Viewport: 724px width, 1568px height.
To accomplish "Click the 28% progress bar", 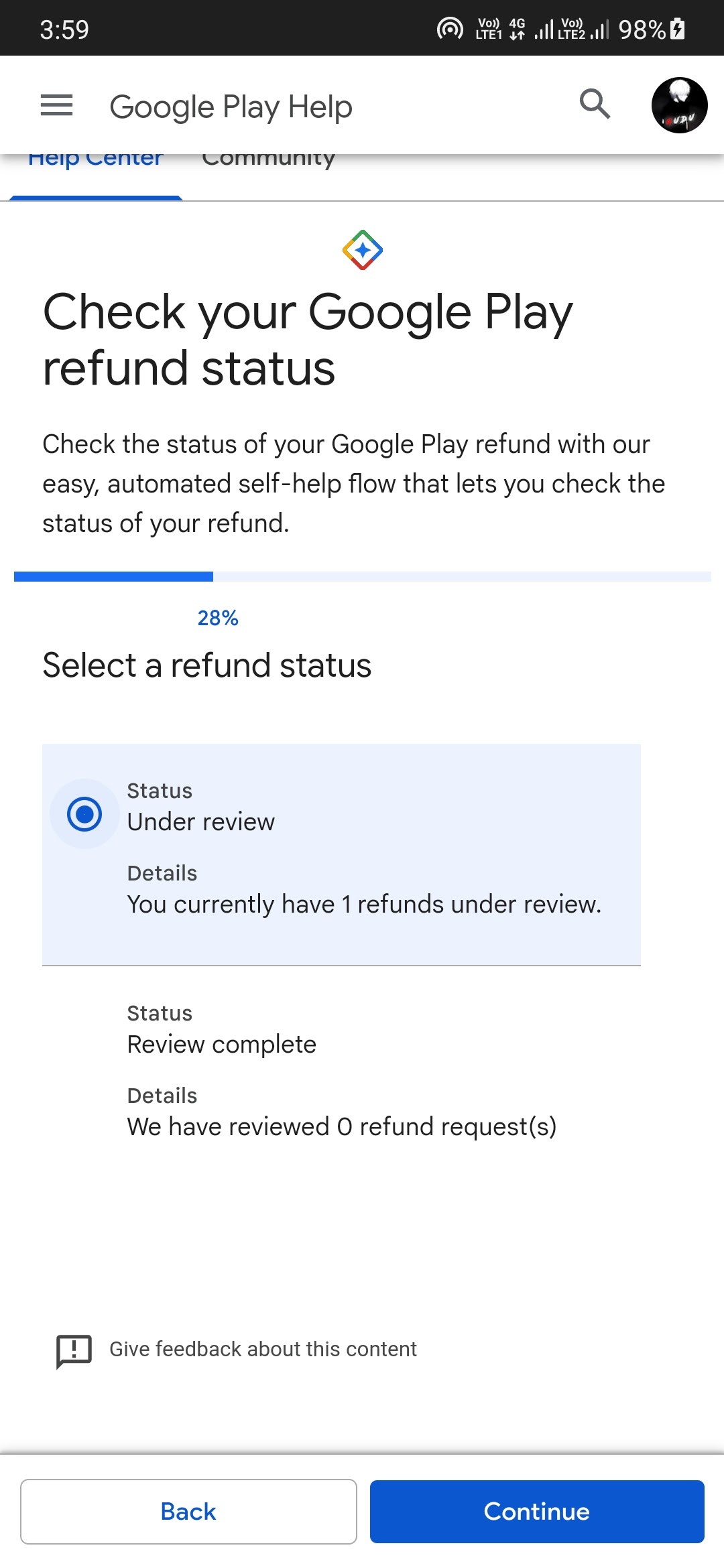I will click(x=362, y=576).
